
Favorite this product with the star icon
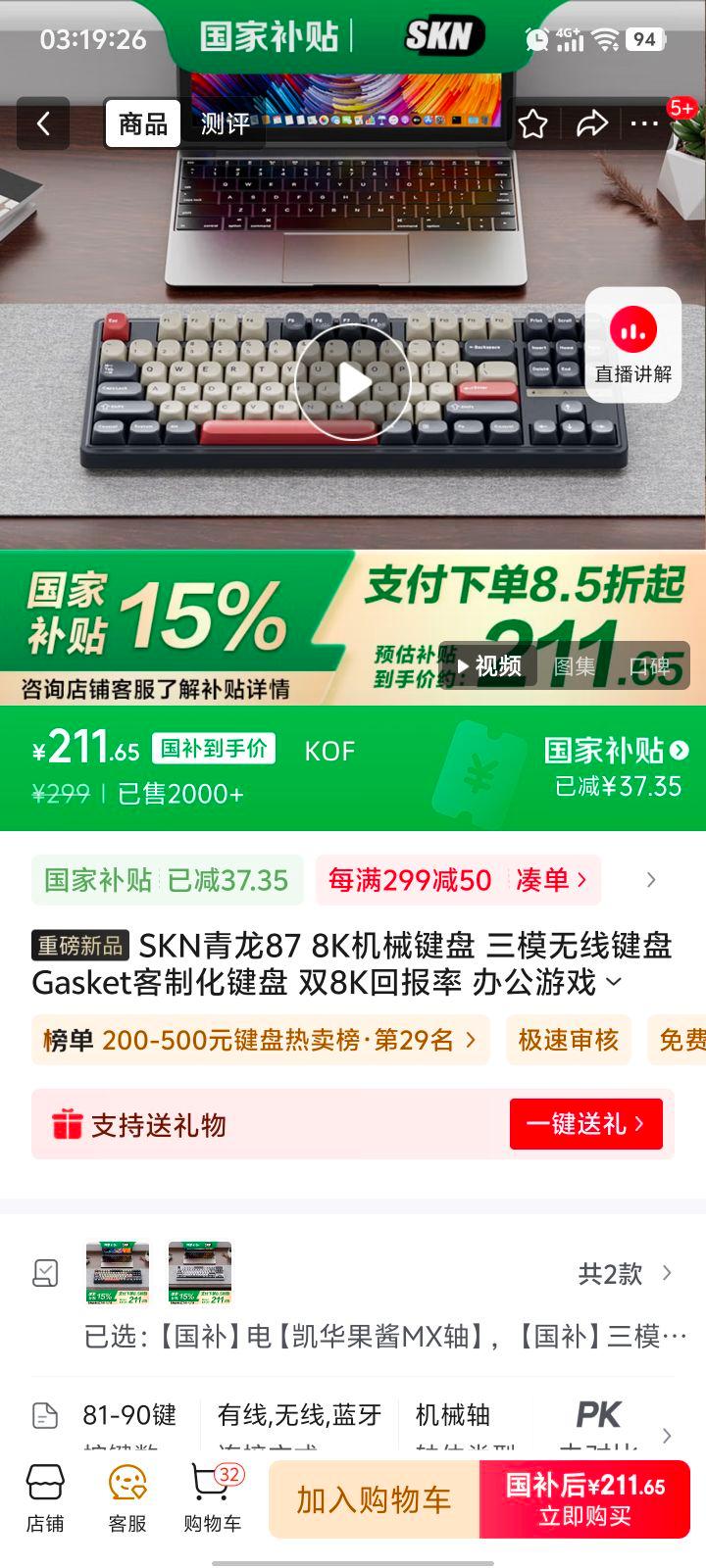click(x=532, y=123)
